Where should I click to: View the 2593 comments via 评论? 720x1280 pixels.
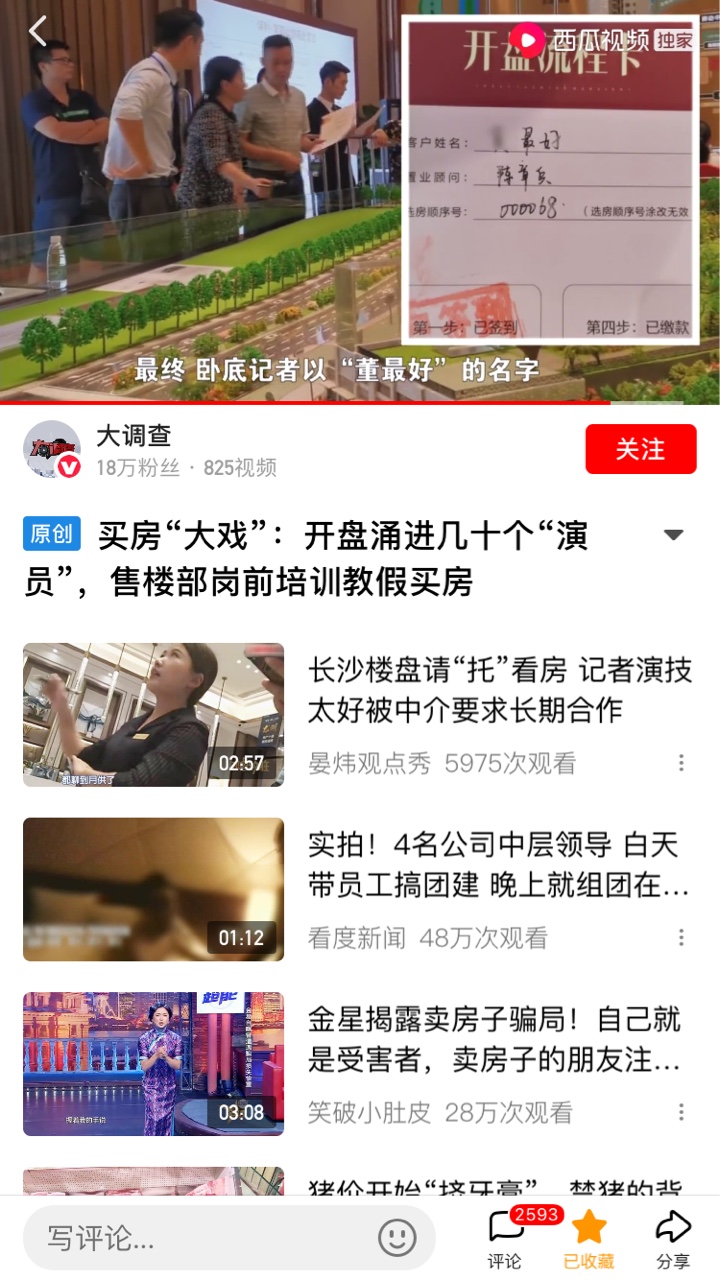pos(505,1238)
